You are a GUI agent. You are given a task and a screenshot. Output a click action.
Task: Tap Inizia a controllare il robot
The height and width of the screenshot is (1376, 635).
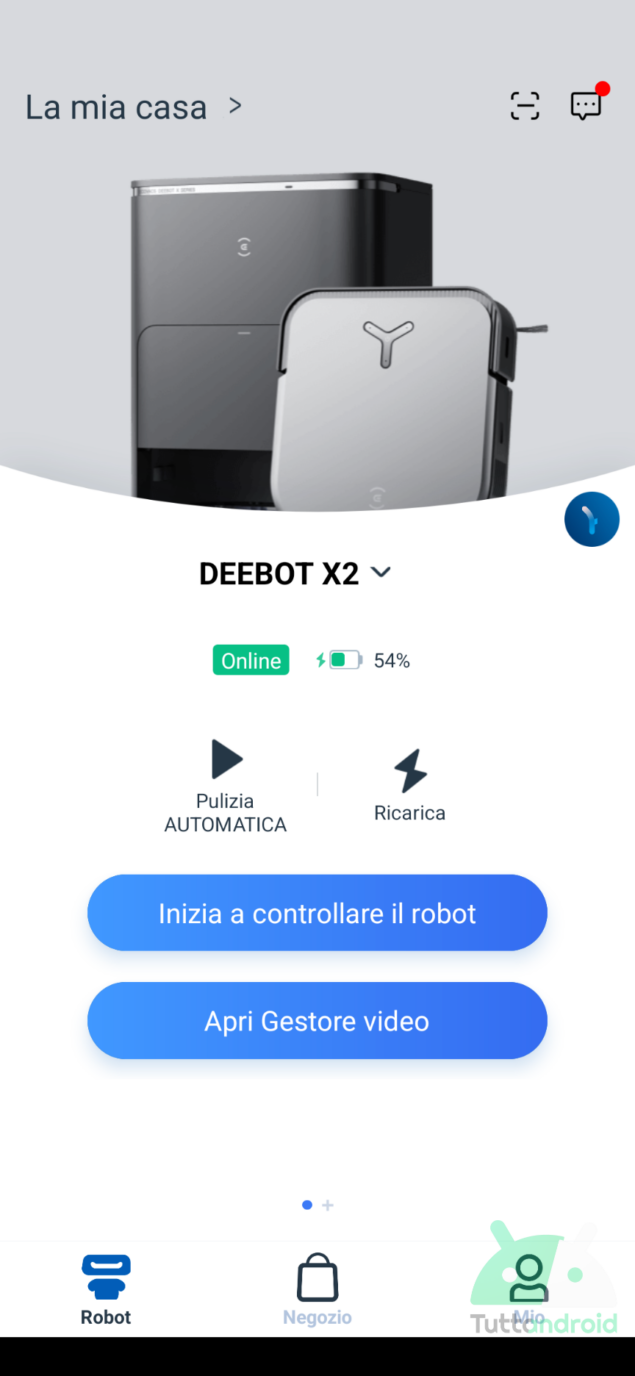[x=317, y=913]
